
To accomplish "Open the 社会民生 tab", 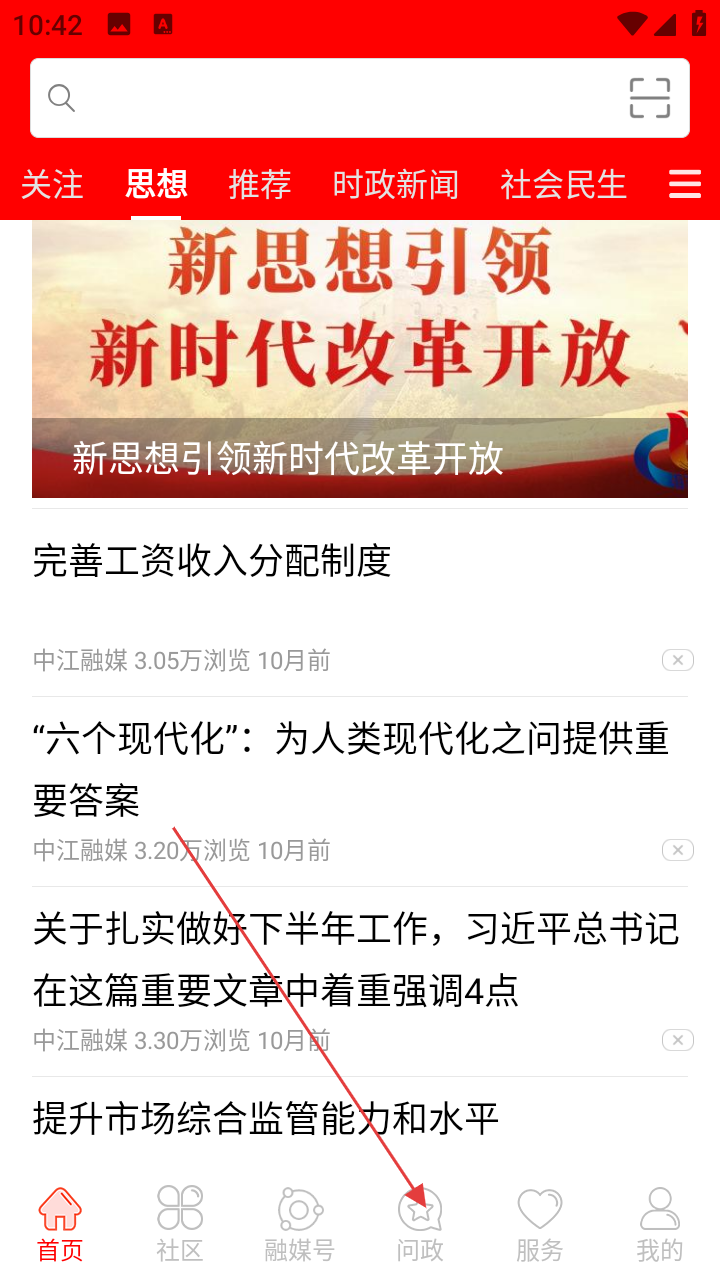I will pos(563,185).
